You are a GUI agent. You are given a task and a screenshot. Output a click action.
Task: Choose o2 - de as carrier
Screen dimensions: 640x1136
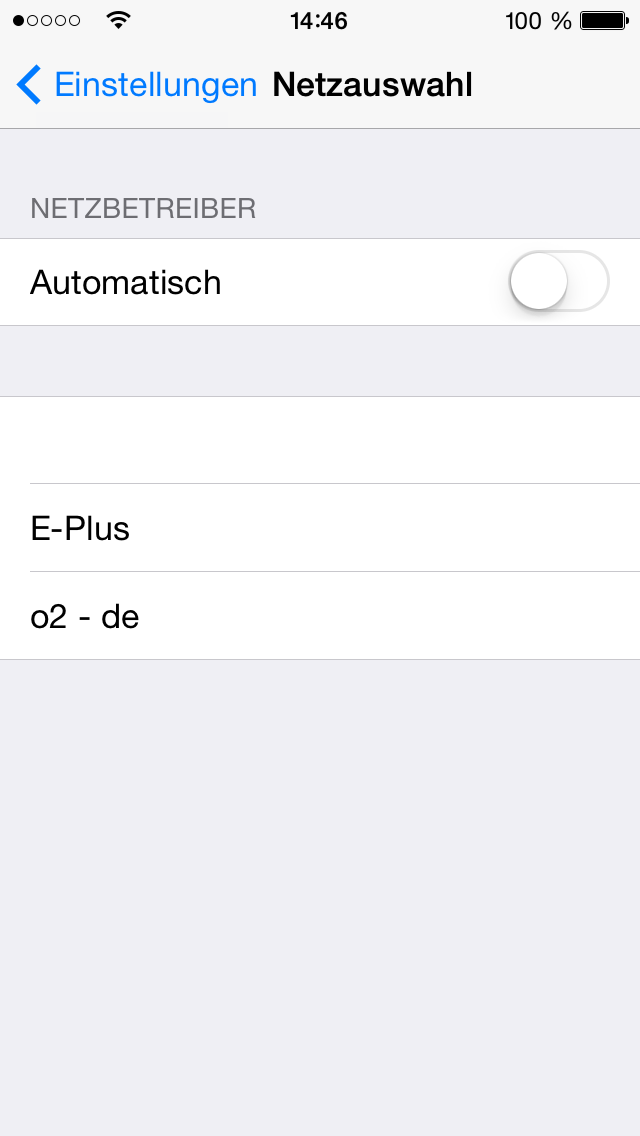pyautogui.click(x=320, y=616)
